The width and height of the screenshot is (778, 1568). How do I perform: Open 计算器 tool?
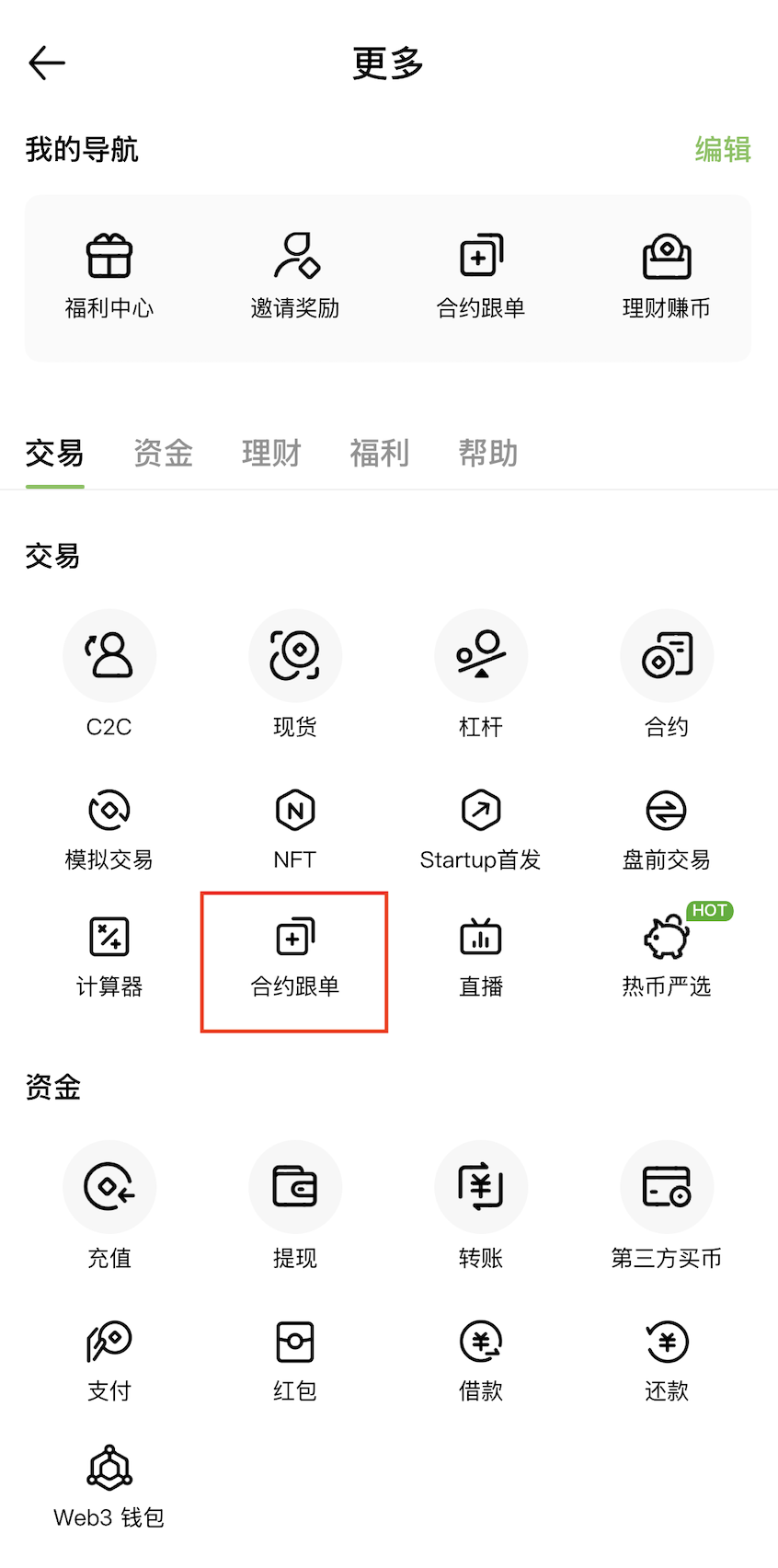109,957
